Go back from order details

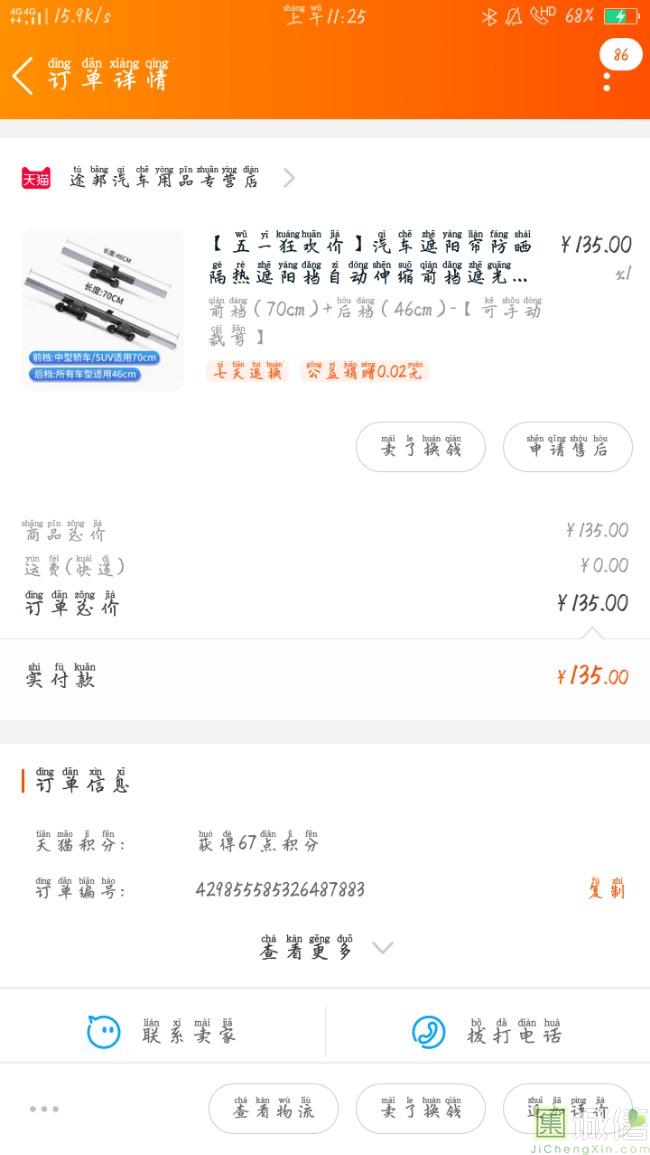pyautogui.click(x=24, y=76)
